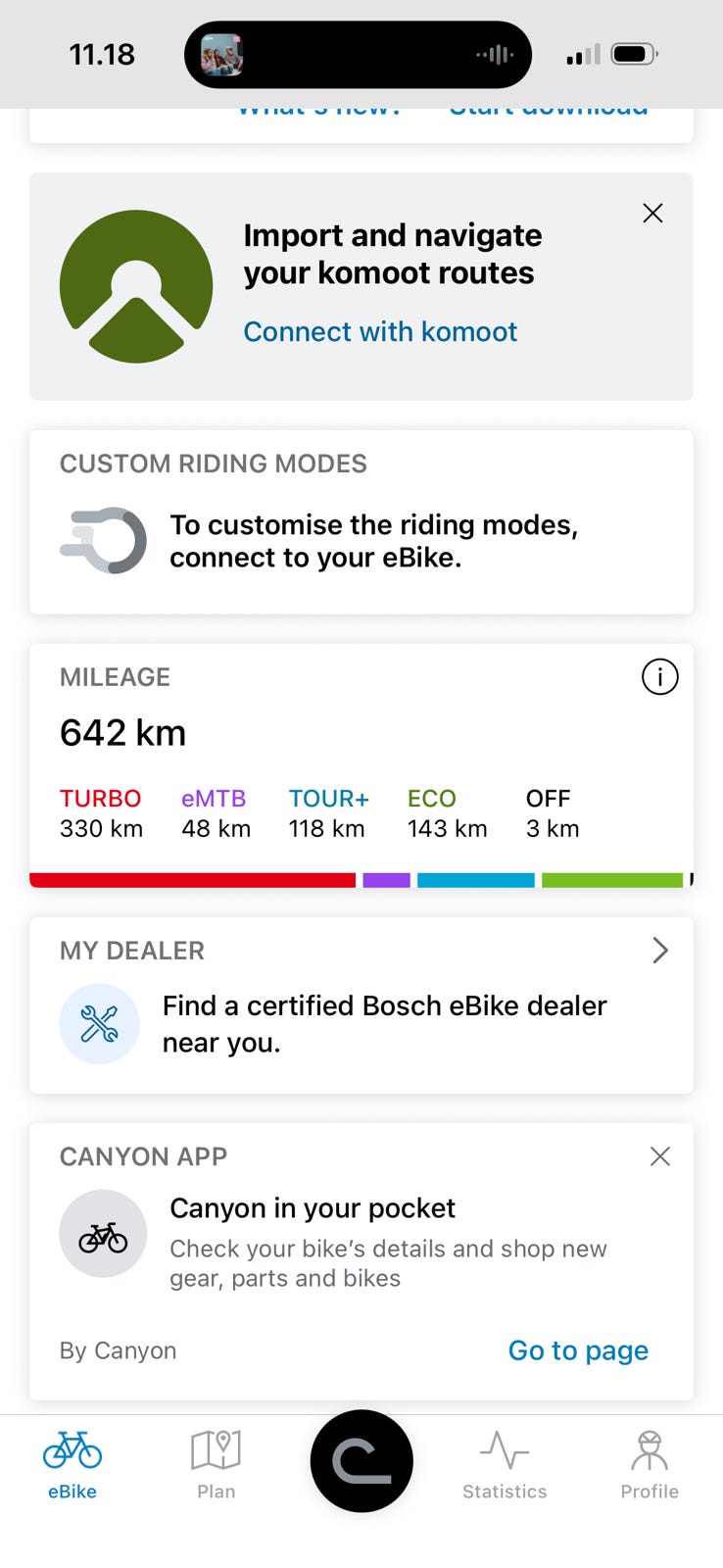This screenshot has height=1568, width=723.
Task: Dismiss the komoot import banner
Action: [652, 214]
